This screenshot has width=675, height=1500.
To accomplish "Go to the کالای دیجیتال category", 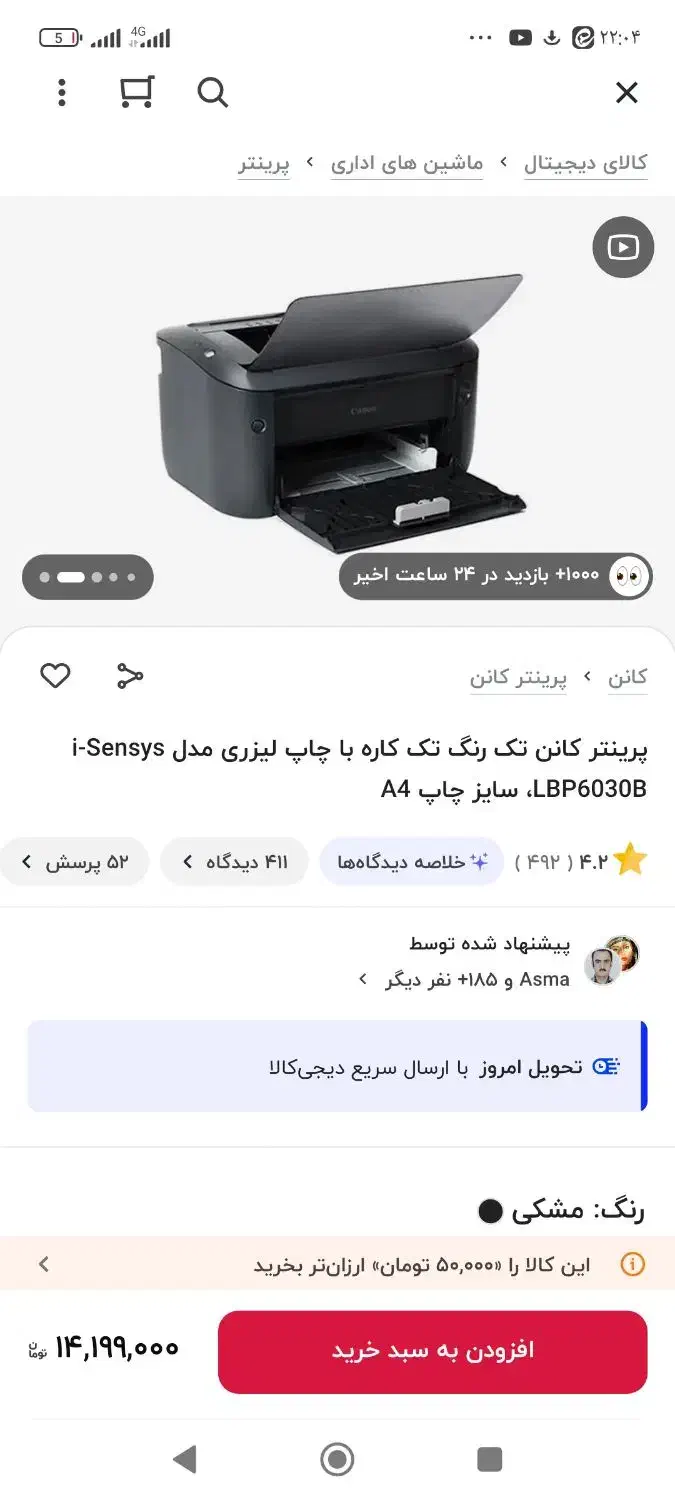I will 585,163.
